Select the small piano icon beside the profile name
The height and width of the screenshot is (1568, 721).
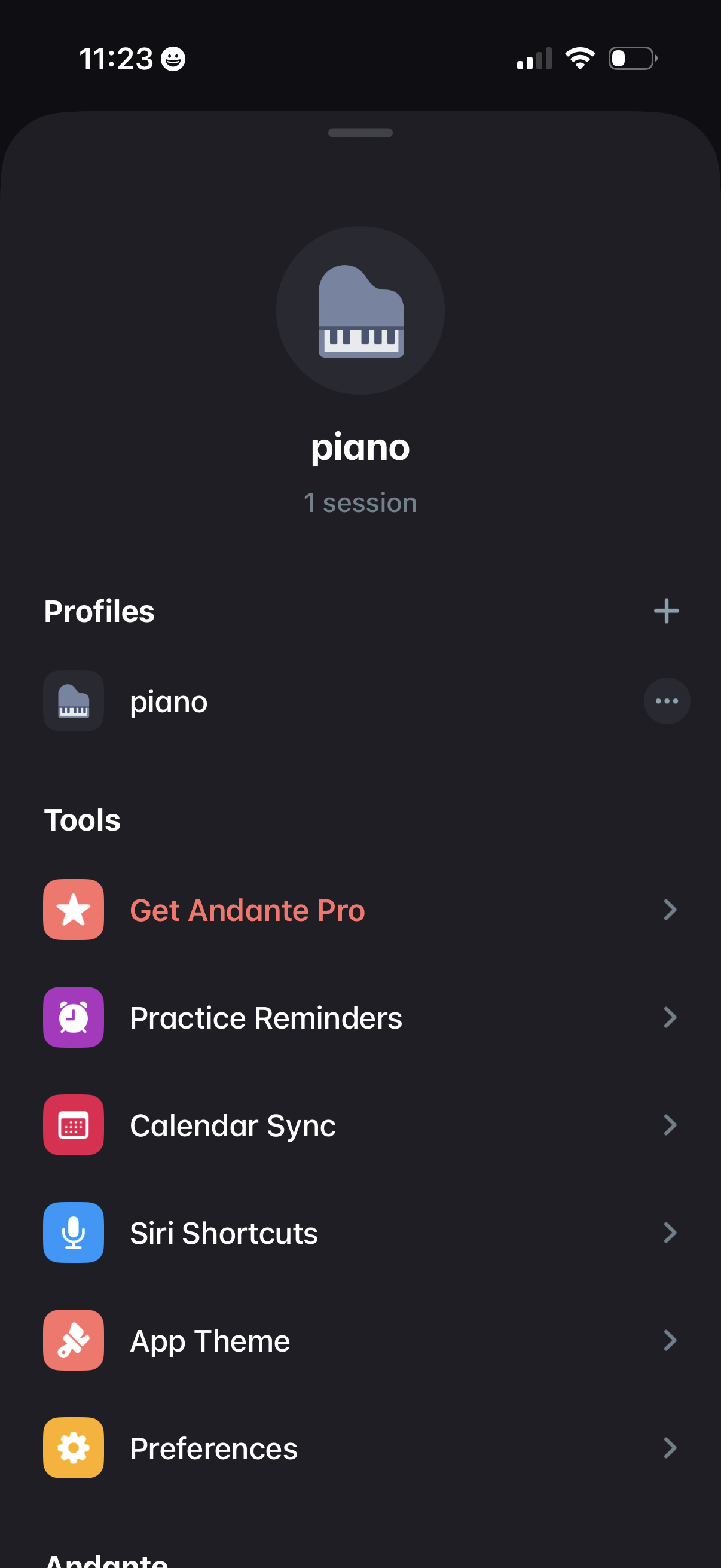click(x=73, y=701)
